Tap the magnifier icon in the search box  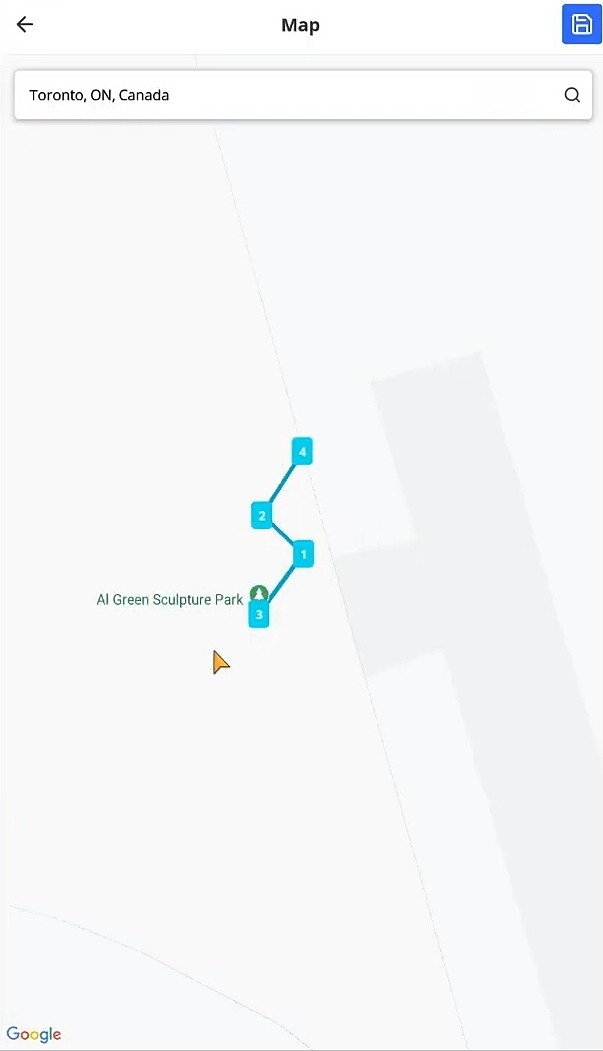point(572,95)
